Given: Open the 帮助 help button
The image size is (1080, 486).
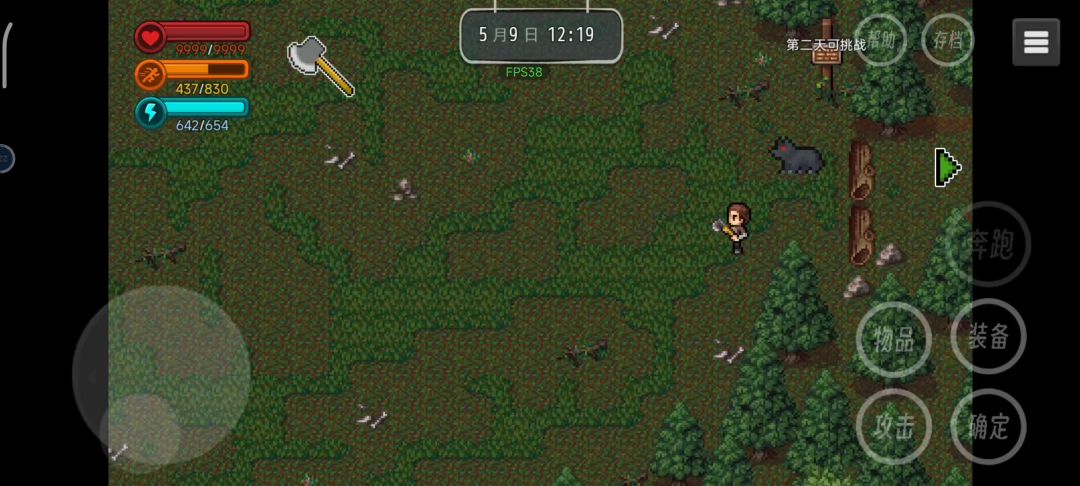Looking at the screenshot, I should coord(881,41).
